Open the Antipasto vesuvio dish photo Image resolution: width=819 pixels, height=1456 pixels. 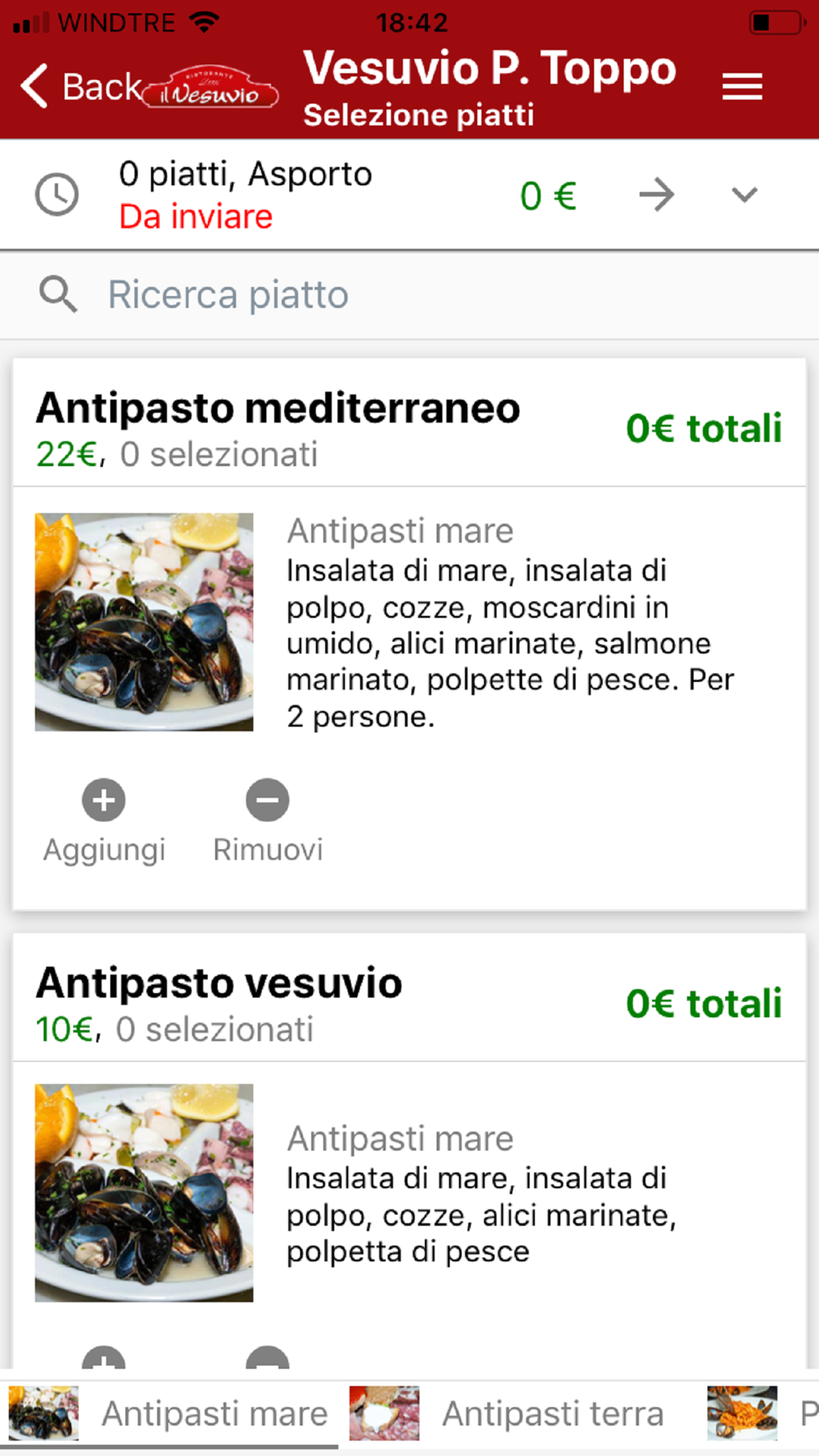click(x=144, y=1192)
